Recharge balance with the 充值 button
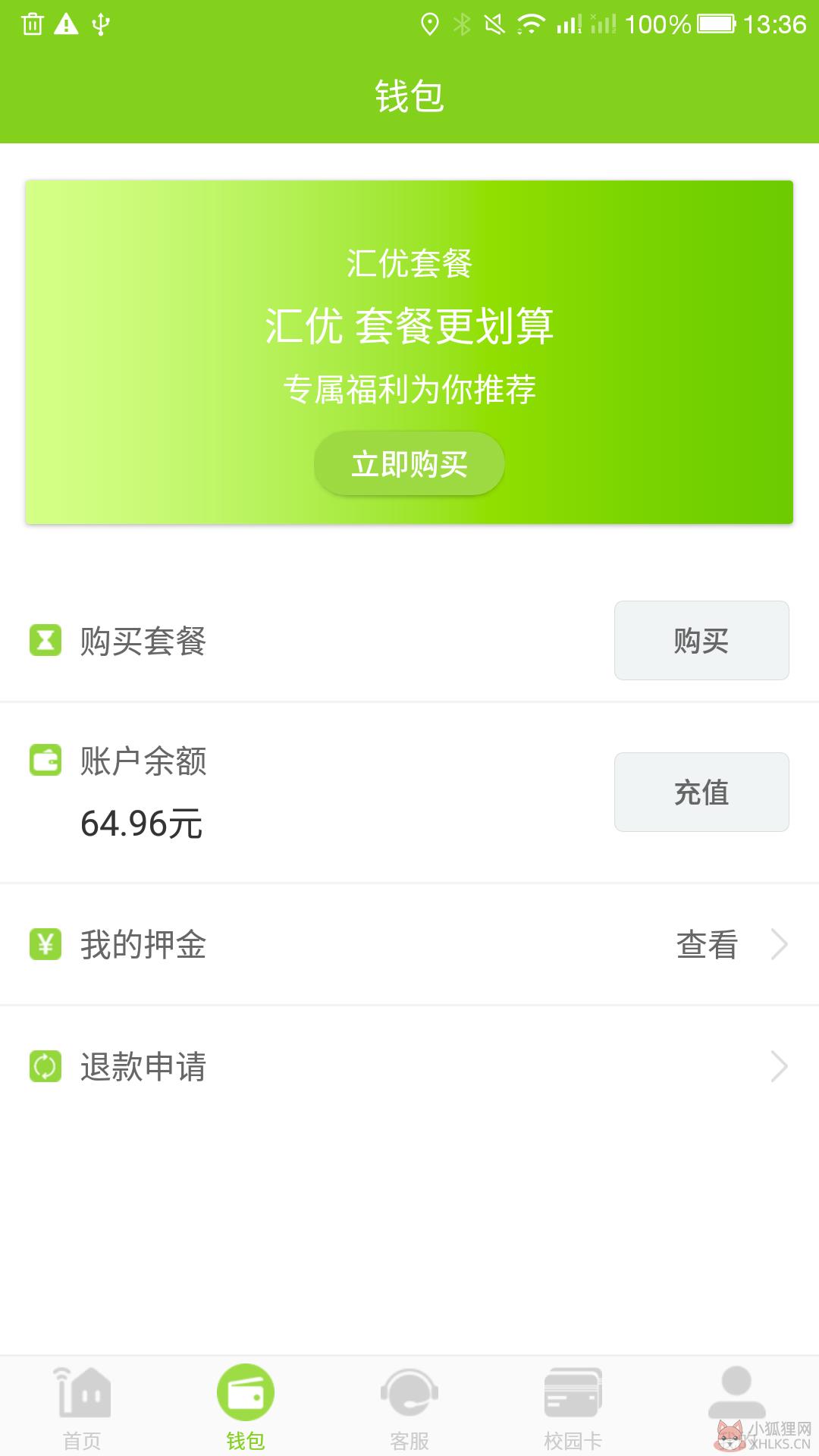 tap(701, 792)
